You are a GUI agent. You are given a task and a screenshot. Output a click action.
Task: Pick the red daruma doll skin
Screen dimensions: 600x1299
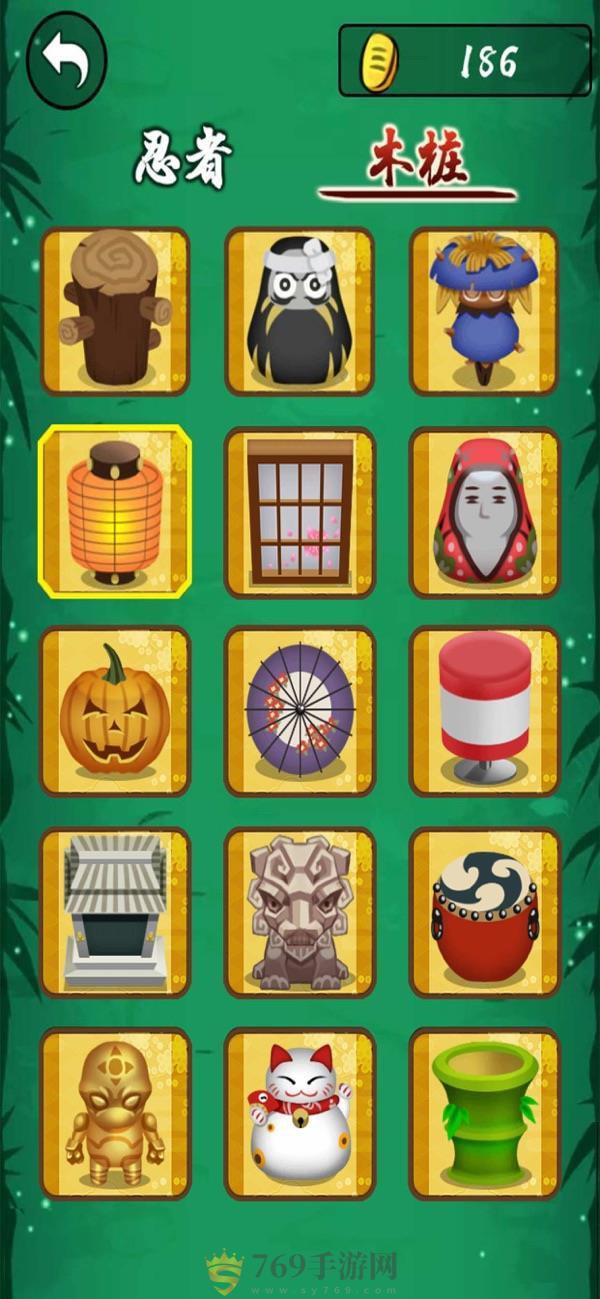click(484, 512)
